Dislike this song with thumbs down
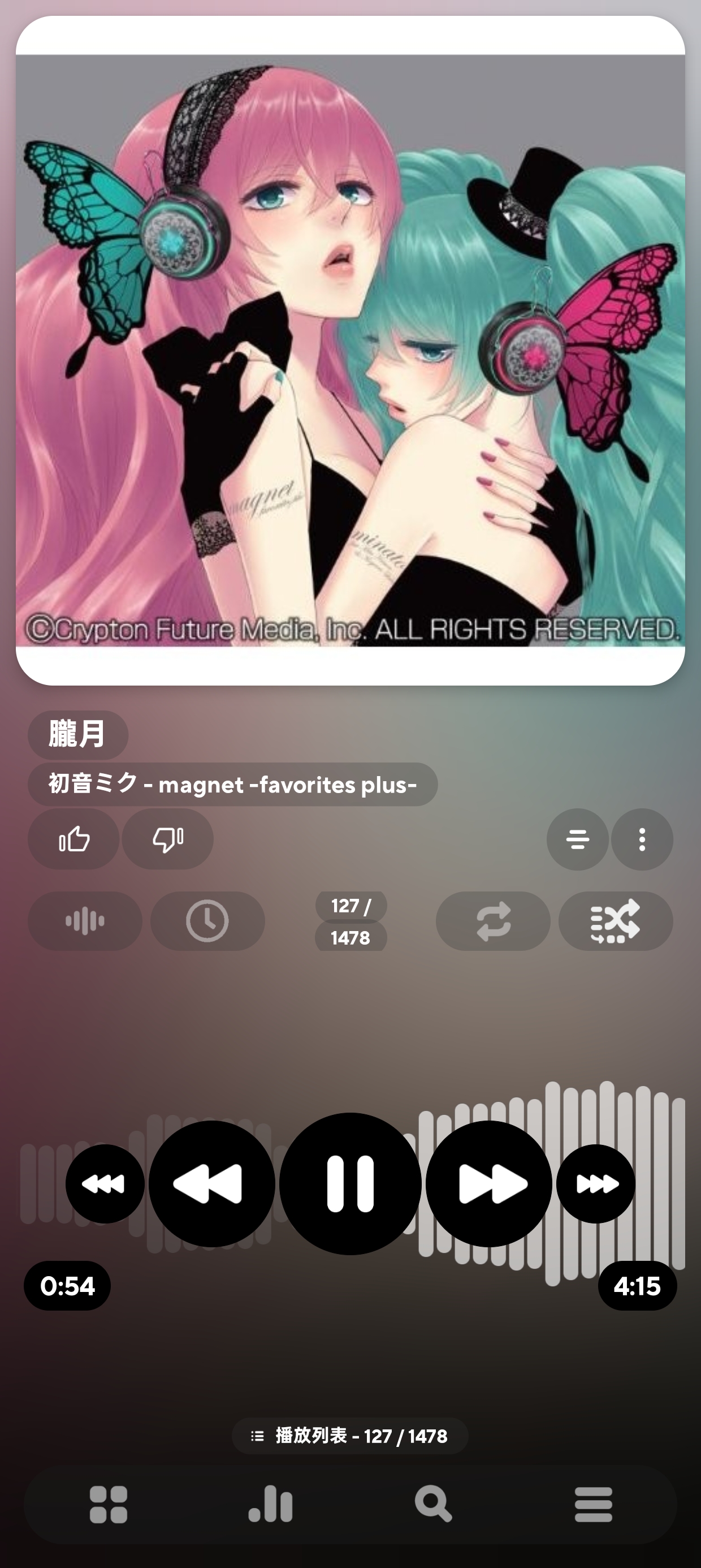Image resolution: width=701 pixels, height=1568 pixels. [x=167, y=839]
